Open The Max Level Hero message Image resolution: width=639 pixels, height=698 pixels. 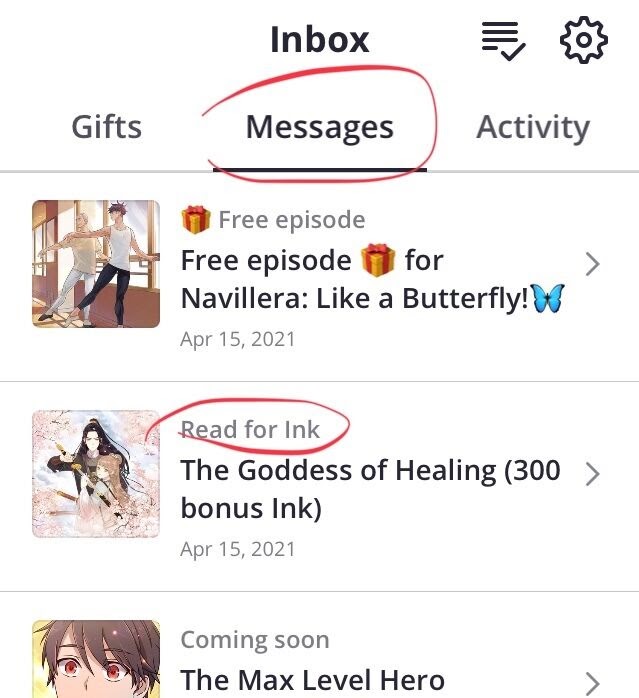(319, 645)
